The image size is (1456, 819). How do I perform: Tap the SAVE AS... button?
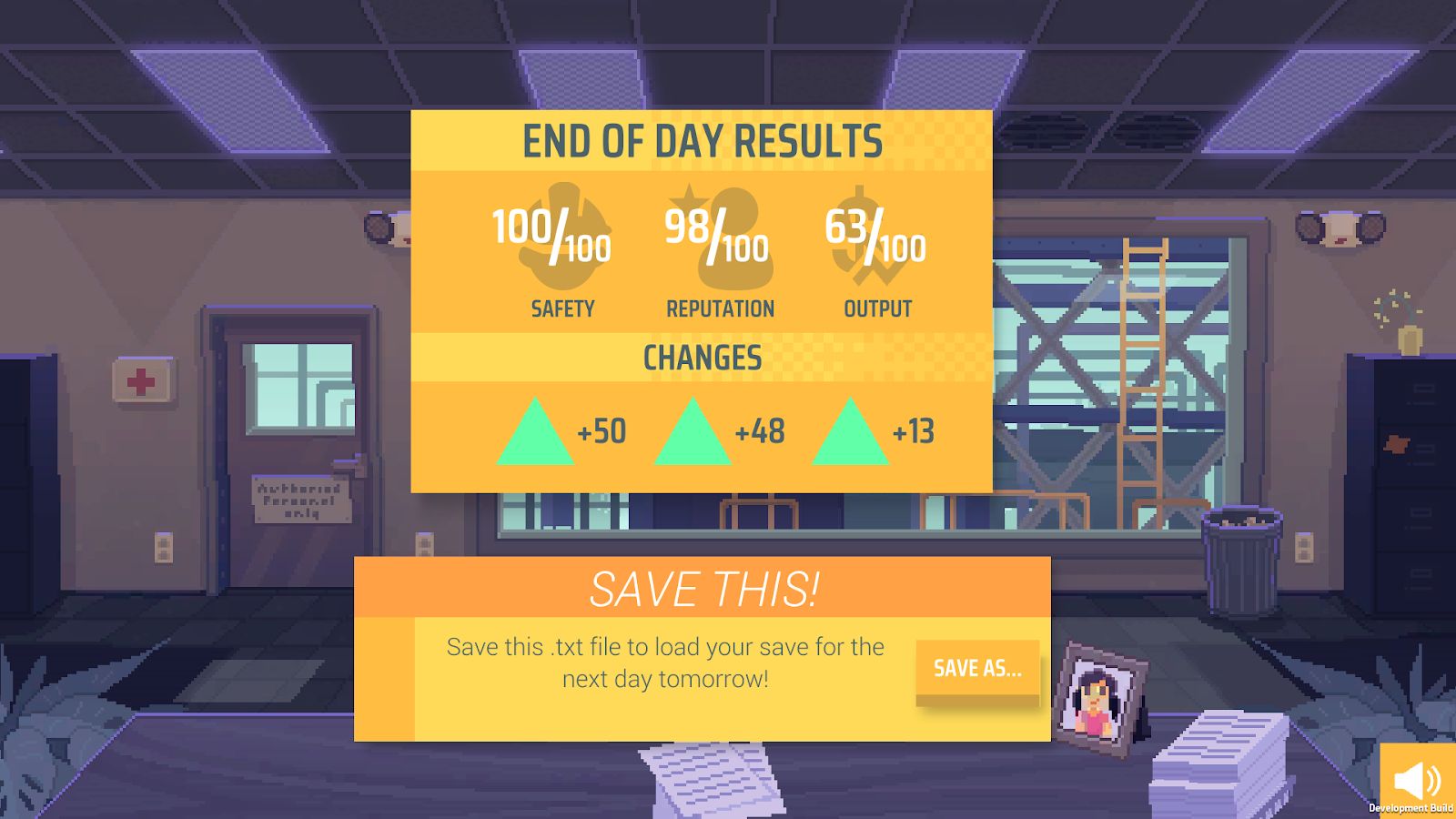[977, 669]
